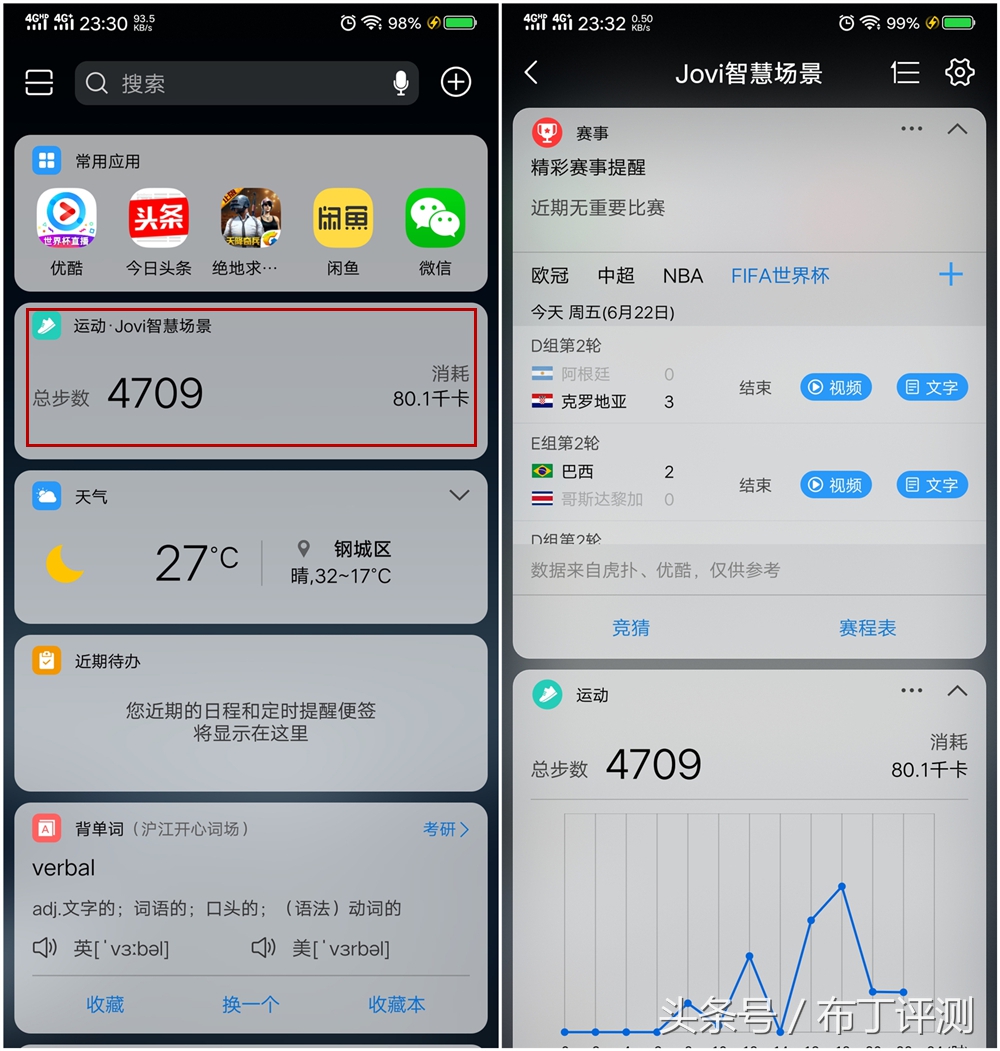Switch to the NBA tab
The height and width of the screenshot is (1051, 1000).
682,276
